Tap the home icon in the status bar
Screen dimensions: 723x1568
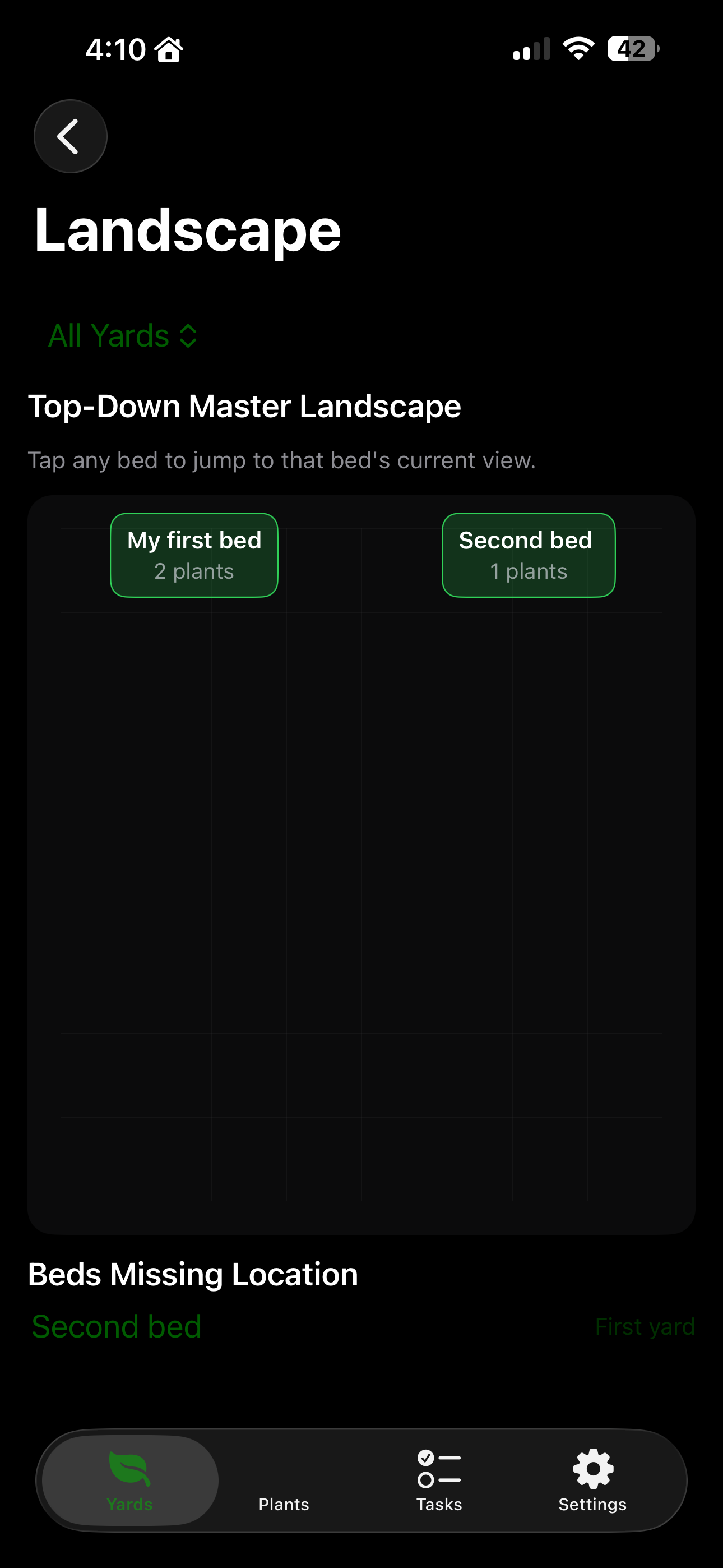click(x=169, y=49)
